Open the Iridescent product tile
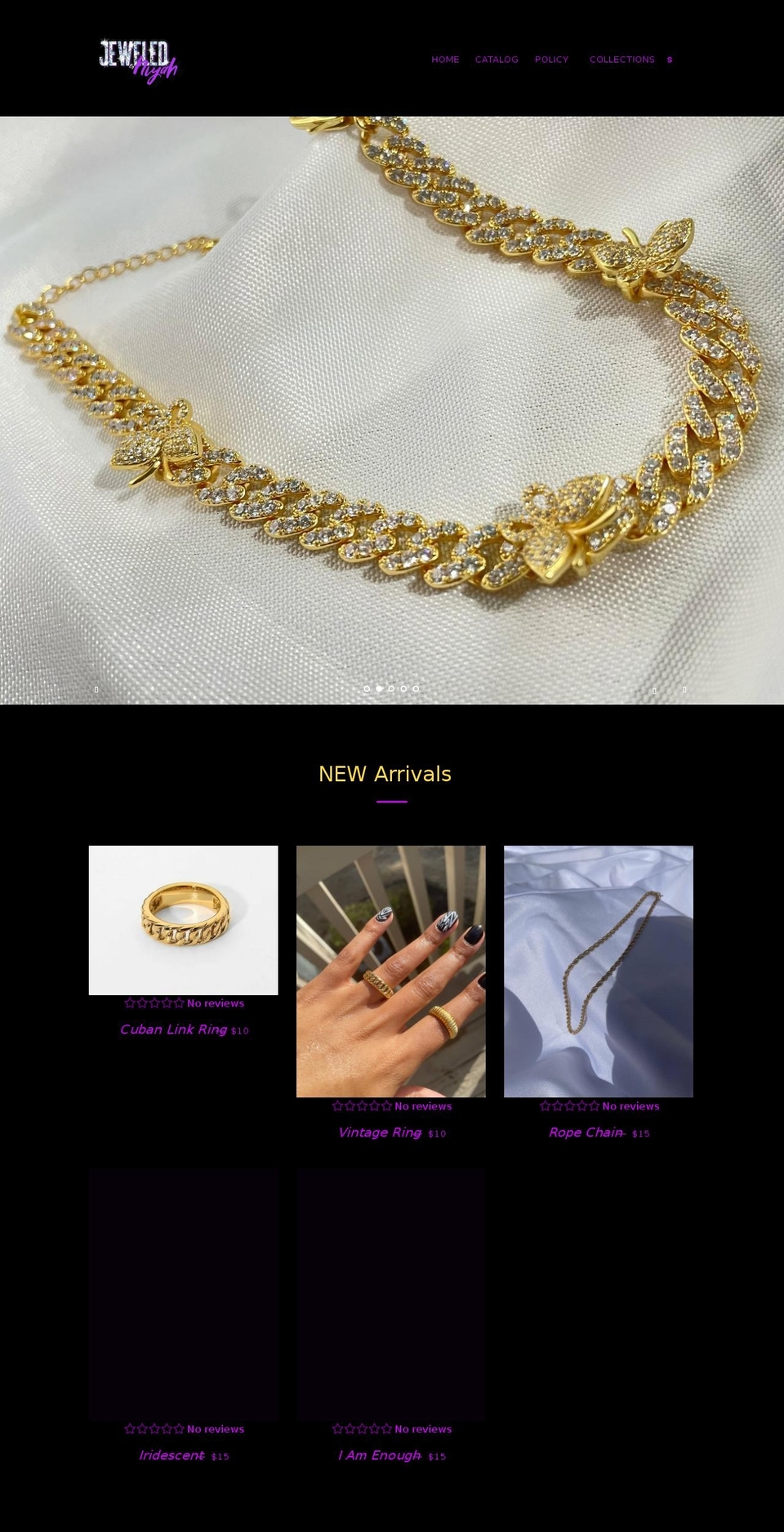 tap(183, 1293)
